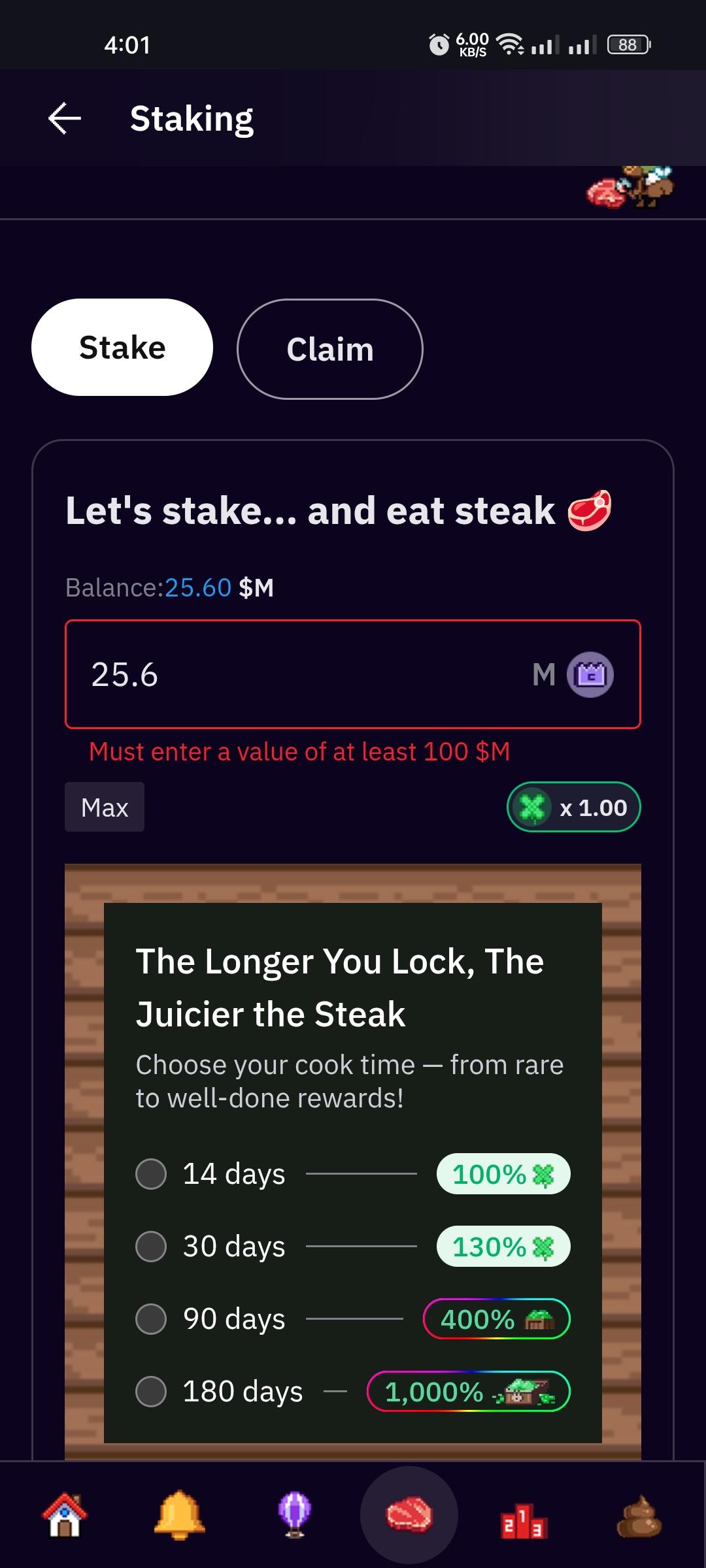The width and height of the screenshot is (706, 1568).
Task: Open the notifications bell tab
Action: click(180, 1515)
